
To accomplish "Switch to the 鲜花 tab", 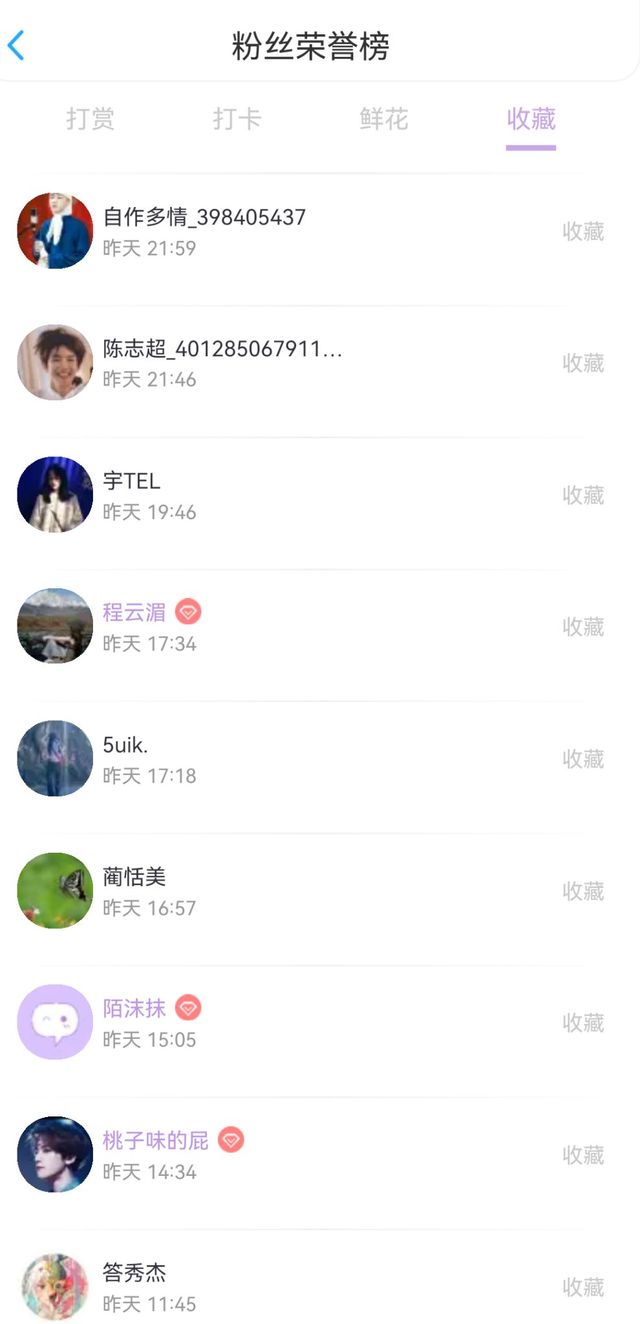I will click(384, 119).
